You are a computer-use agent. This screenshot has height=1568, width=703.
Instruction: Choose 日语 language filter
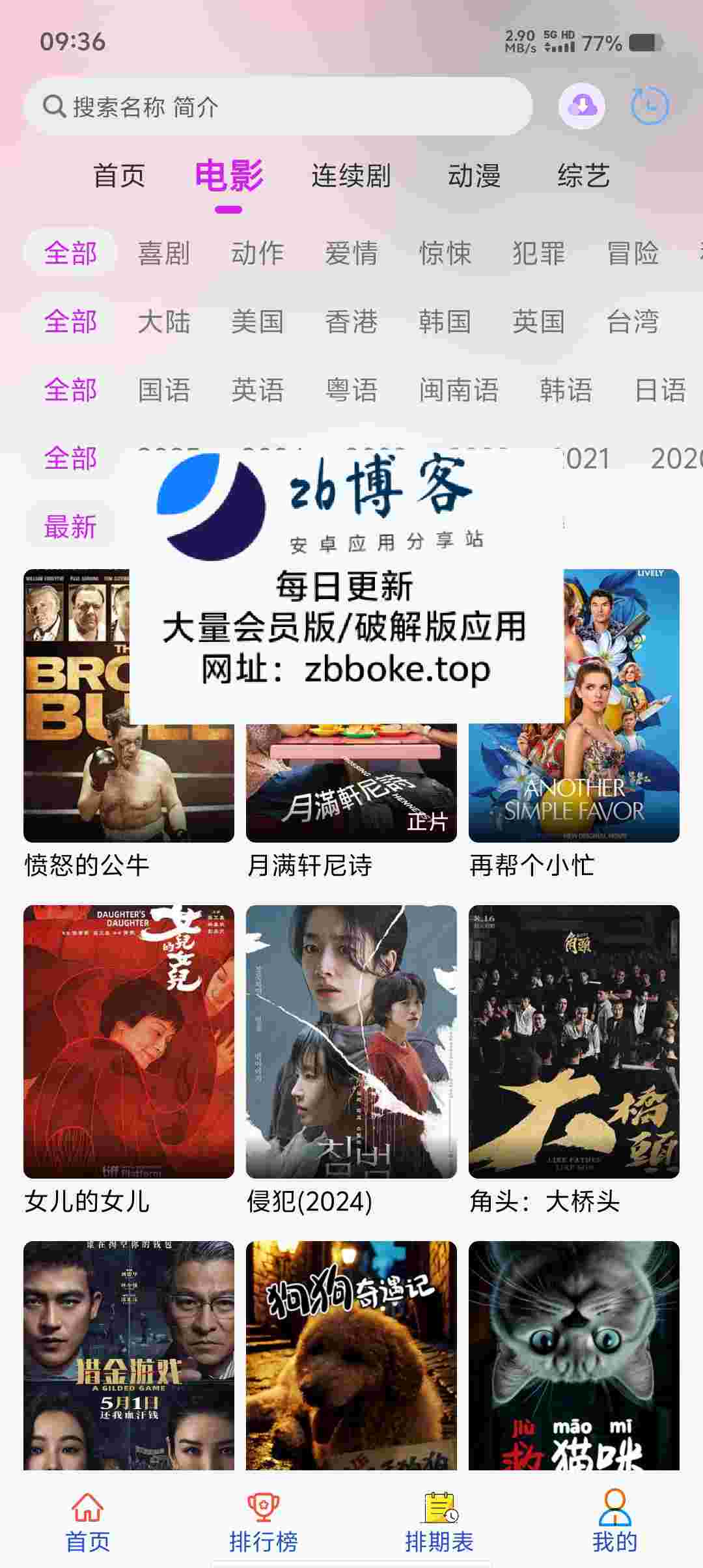(x=660, y=390)
